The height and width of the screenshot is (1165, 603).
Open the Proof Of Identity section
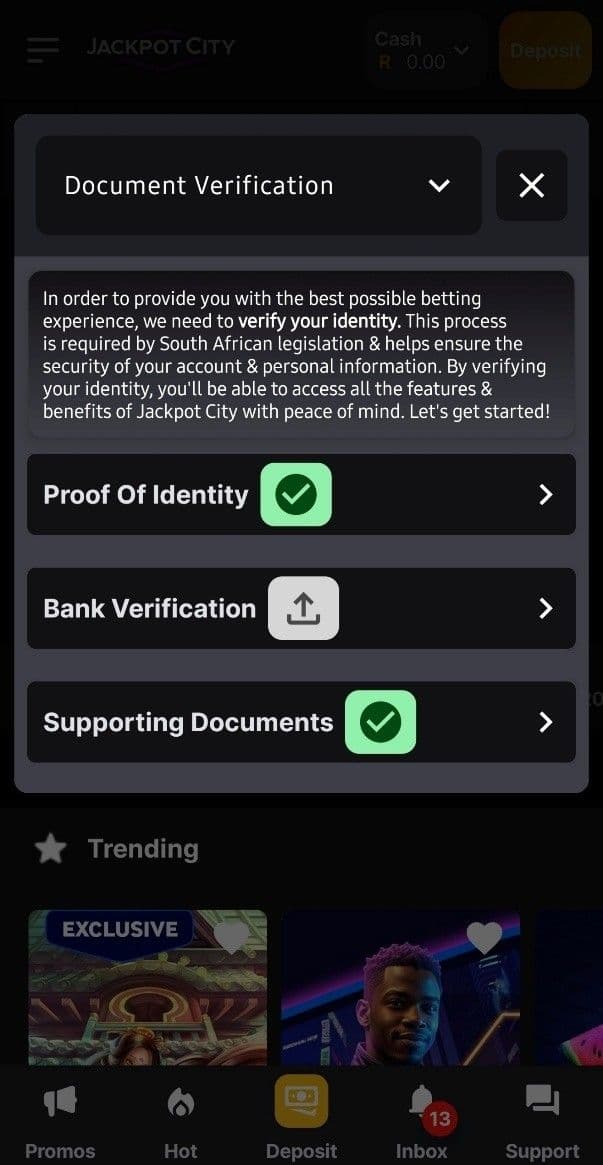300,494
